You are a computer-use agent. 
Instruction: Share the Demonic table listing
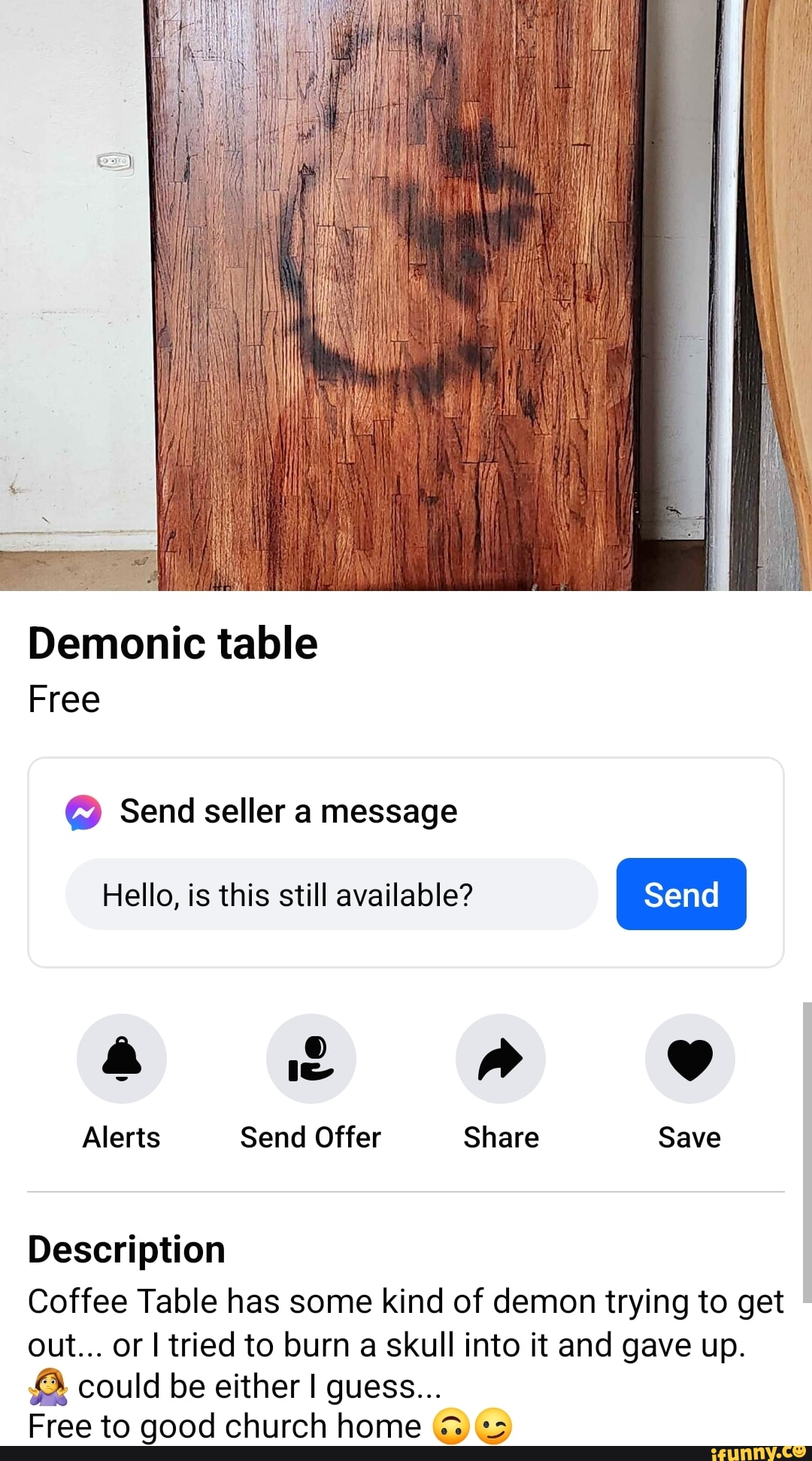(x=501, y=1059)
